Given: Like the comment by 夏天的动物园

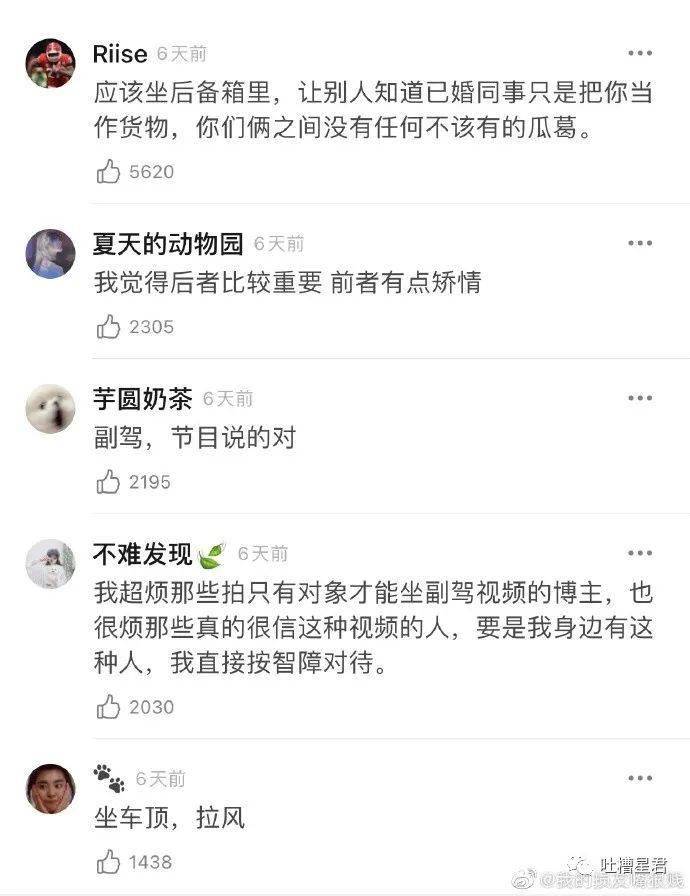Looking at the screenshot, I should (108, 327).
